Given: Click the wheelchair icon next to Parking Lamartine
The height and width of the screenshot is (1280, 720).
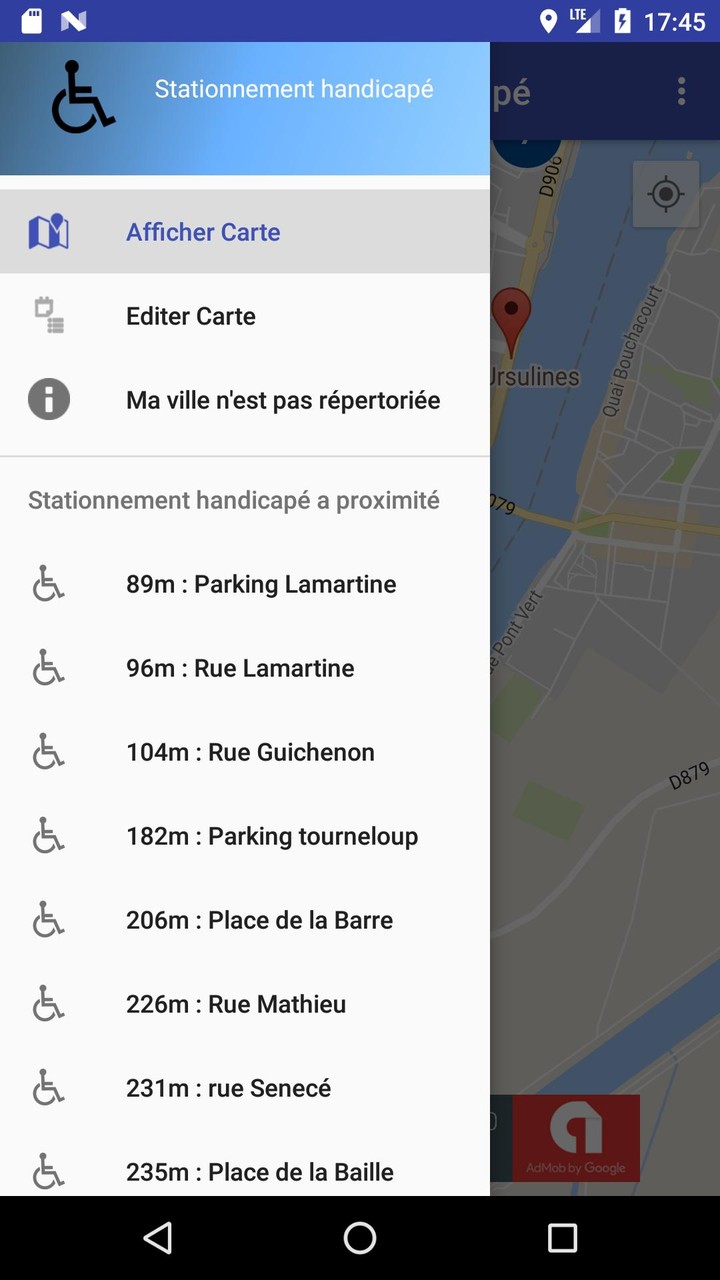Looking at the screenshot, I should click(48, 583).
